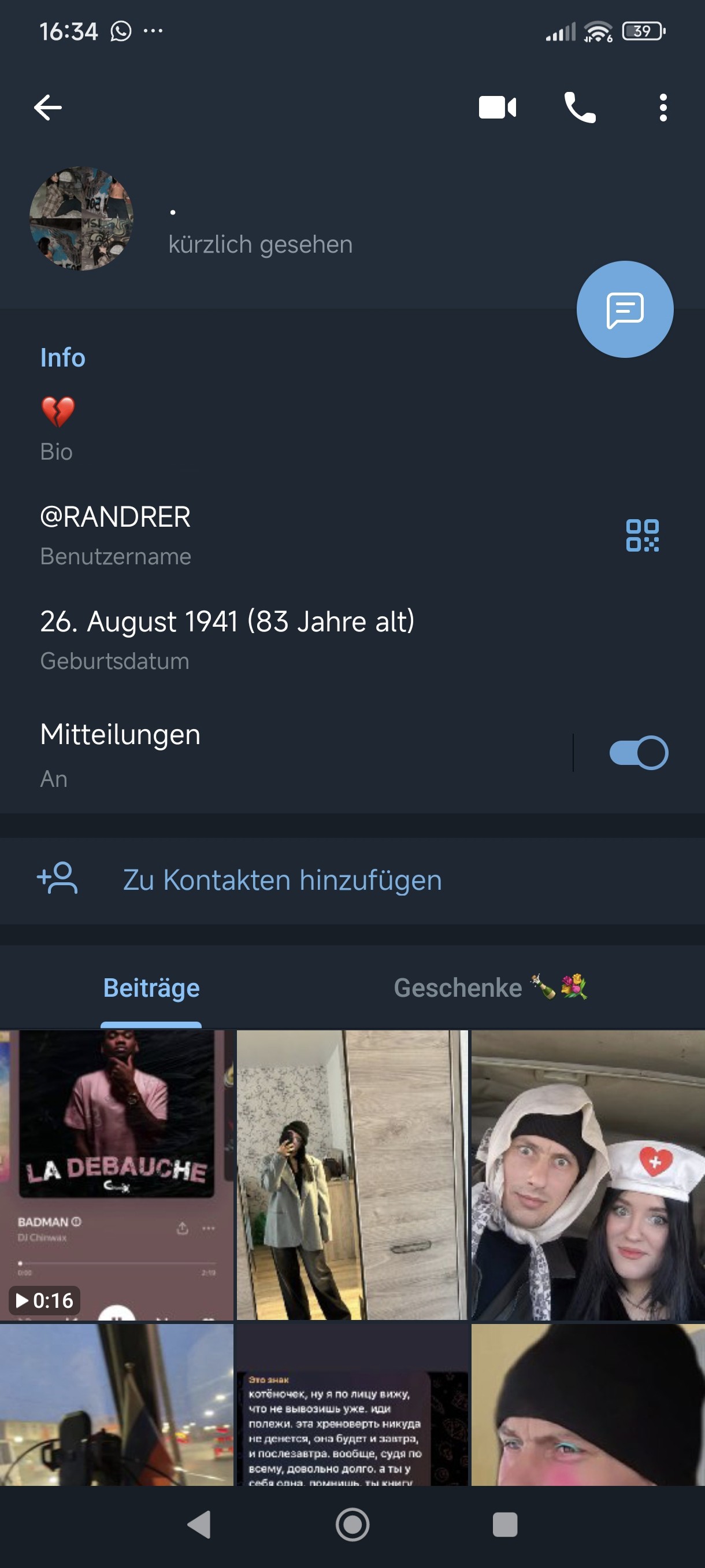Open the Russian text screenshot post
Image resolution: width=705 pixels, height=1568 pixels.
coord(351,1406)
